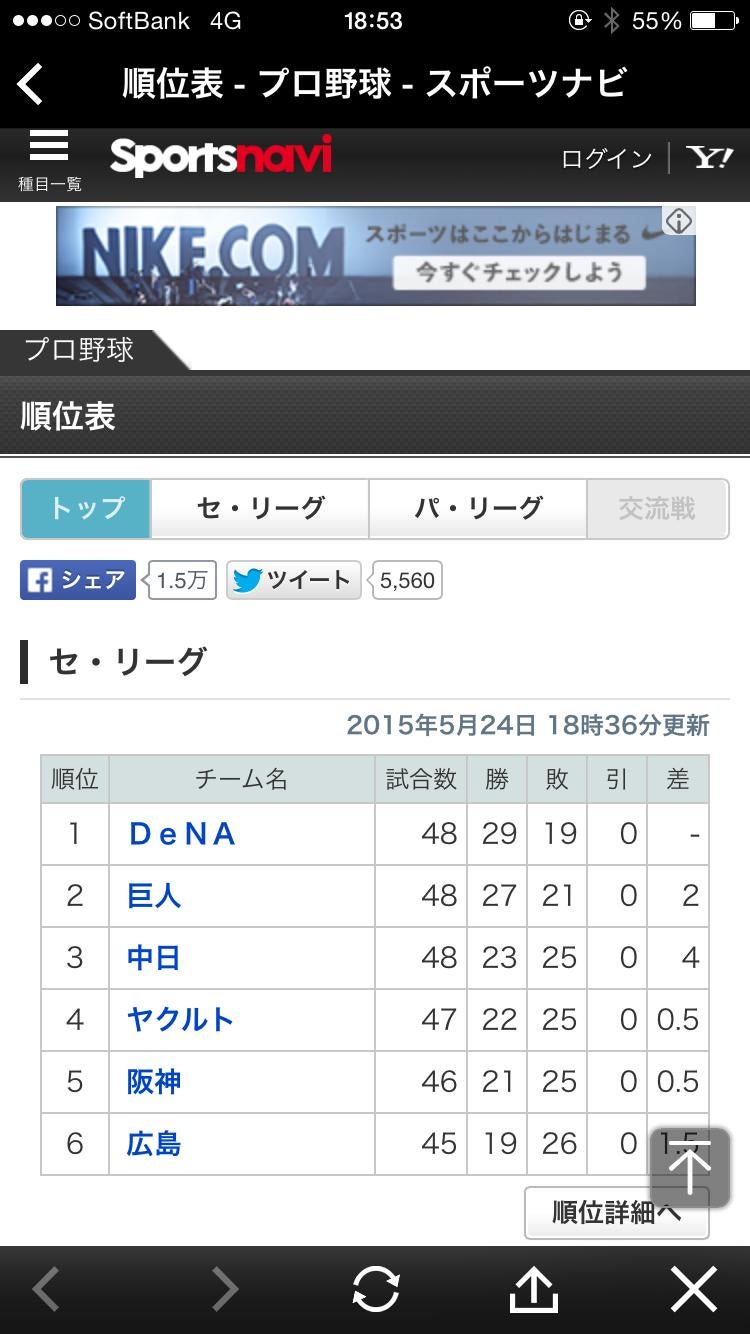Open the 中日 team link
The width and height of the screenshot is (750, 1334).
click(154, 958)
